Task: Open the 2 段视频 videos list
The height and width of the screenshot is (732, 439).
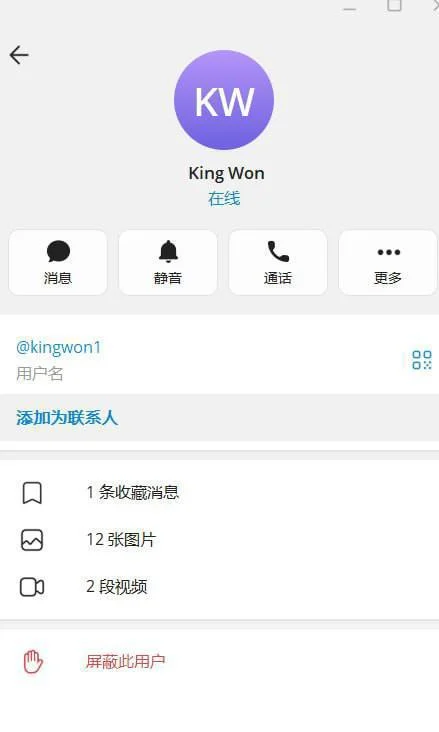Action: pos(220,587)
